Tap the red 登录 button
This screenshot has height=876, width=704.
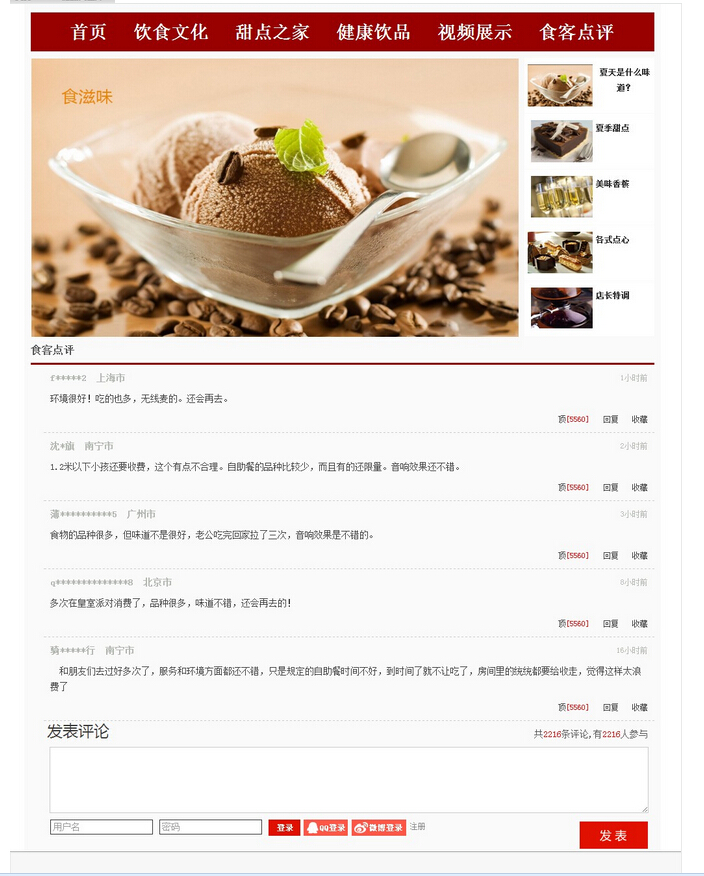pyautogui.click(x=284, y=828)
